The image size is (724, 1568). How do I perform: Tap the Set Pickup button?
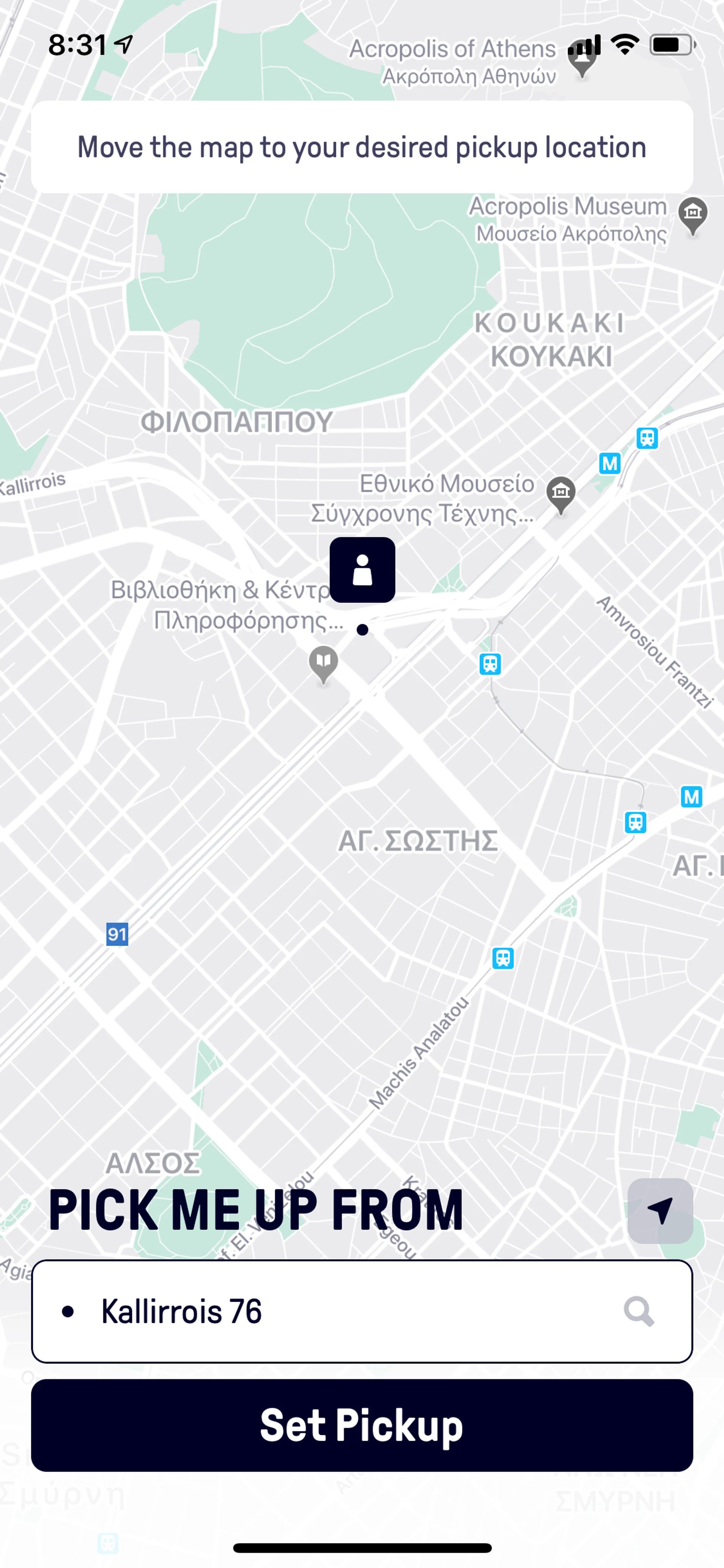point(361,1425)
